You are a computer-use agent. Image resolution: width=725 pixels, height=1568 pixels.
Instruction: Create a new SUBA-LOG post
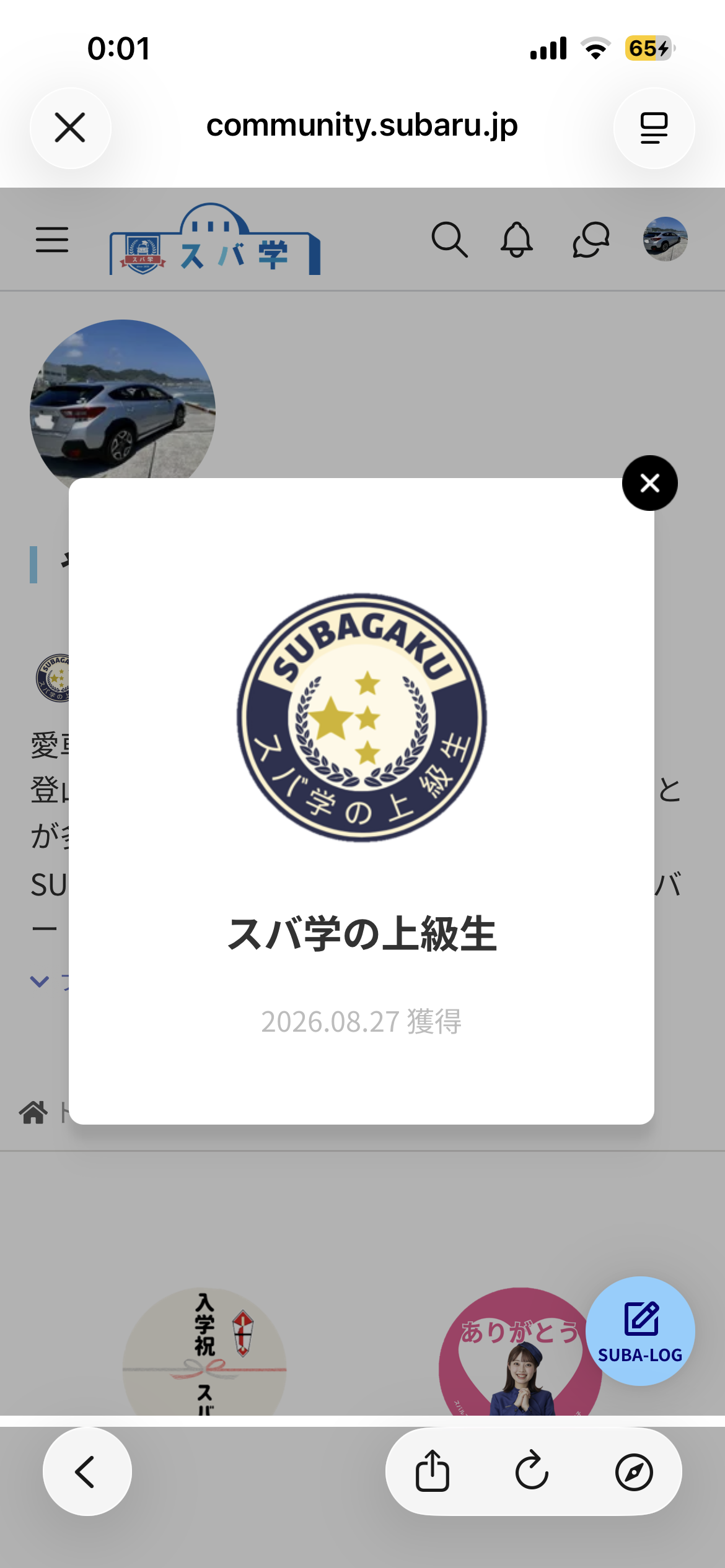pyautogui.click(x=640, y=1331)
